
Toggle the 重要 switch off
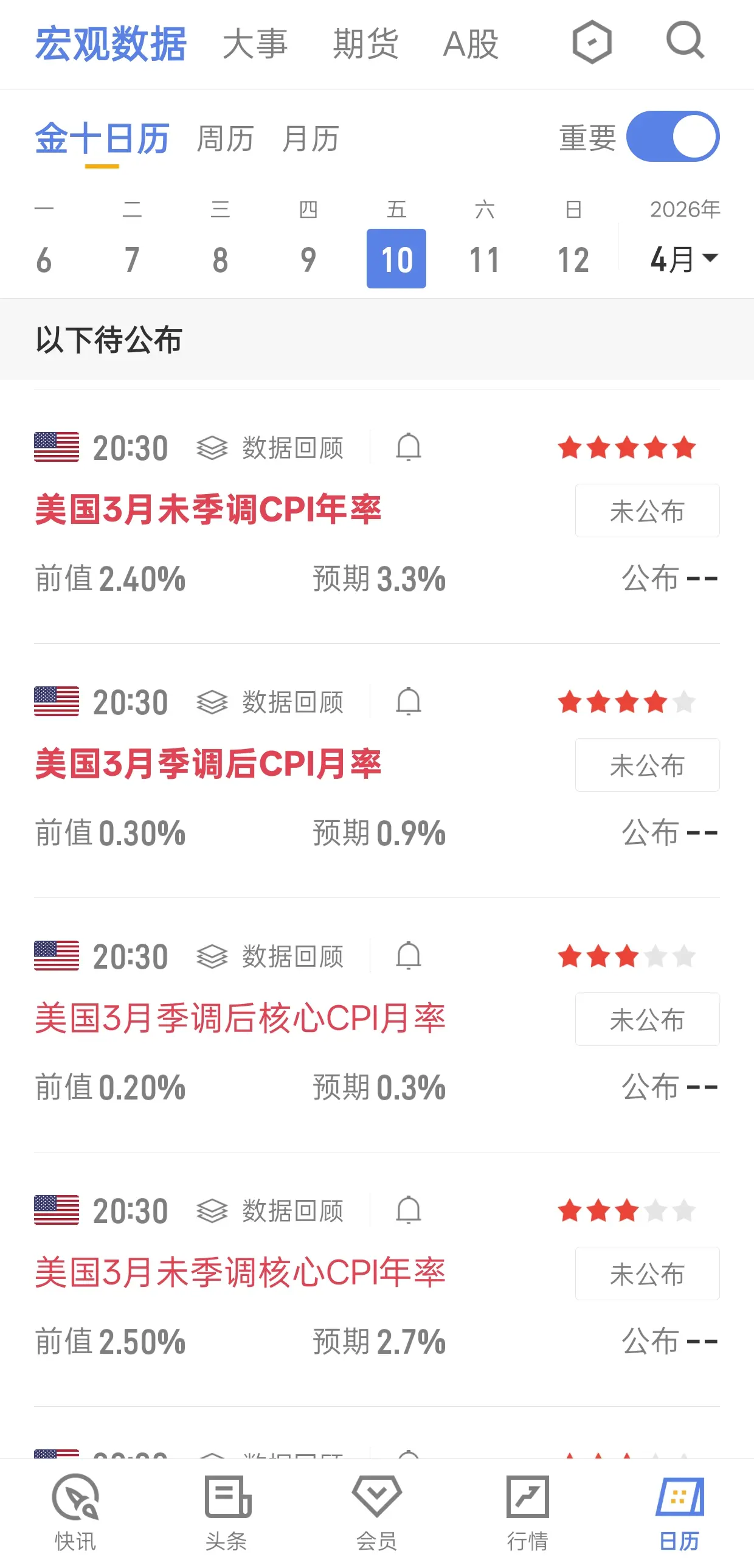click(x=673, y=136)
